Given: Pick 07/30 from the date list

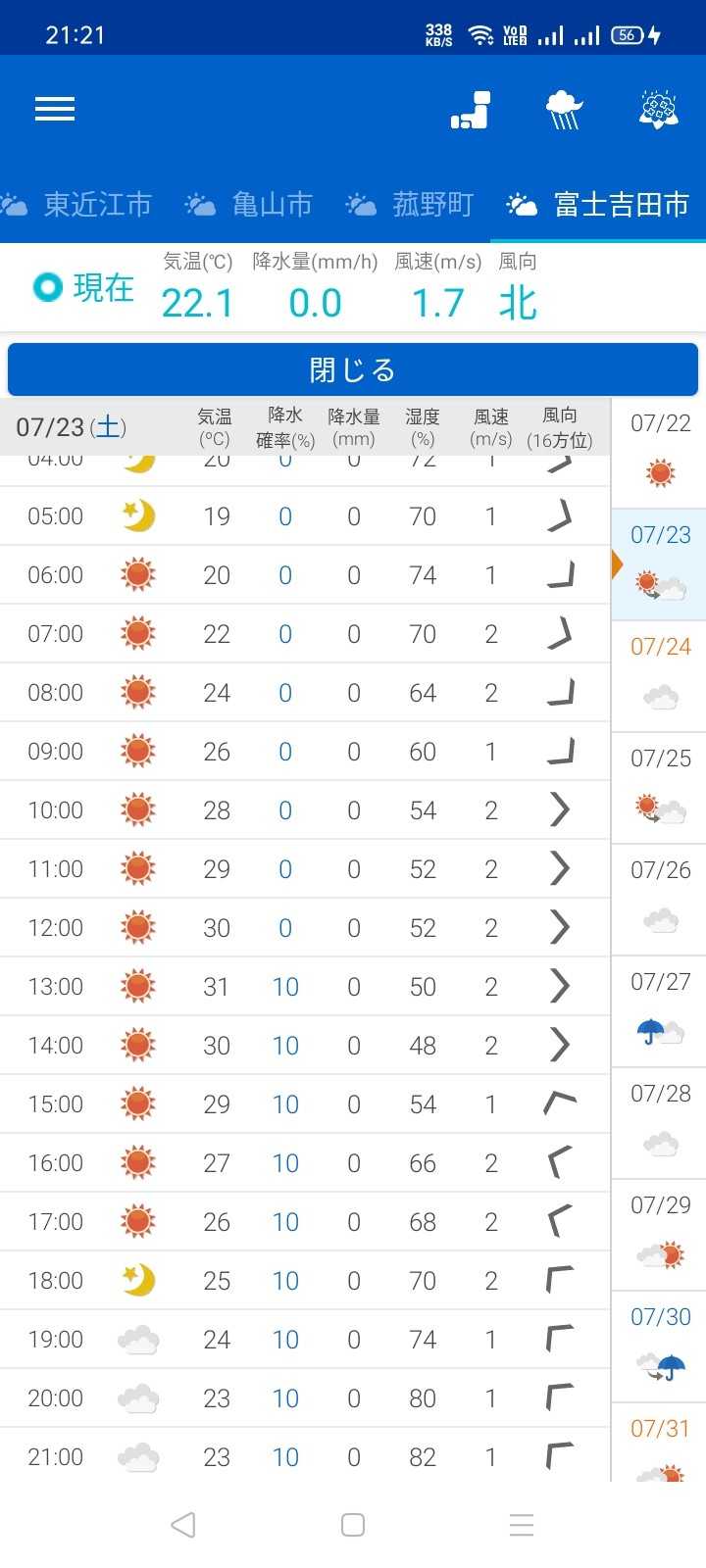Looking at the screenshot, I should pos(660,1346).
